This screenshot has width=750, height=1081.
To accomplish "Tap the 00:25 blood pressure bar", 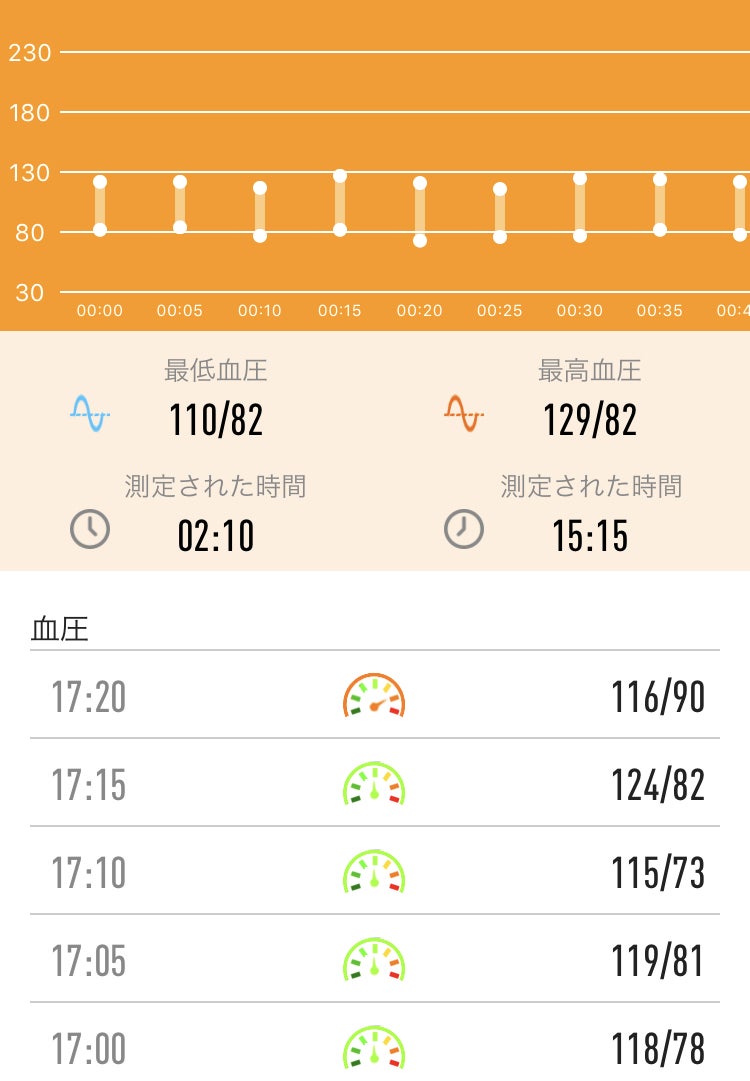I will (x=500, y=213).
